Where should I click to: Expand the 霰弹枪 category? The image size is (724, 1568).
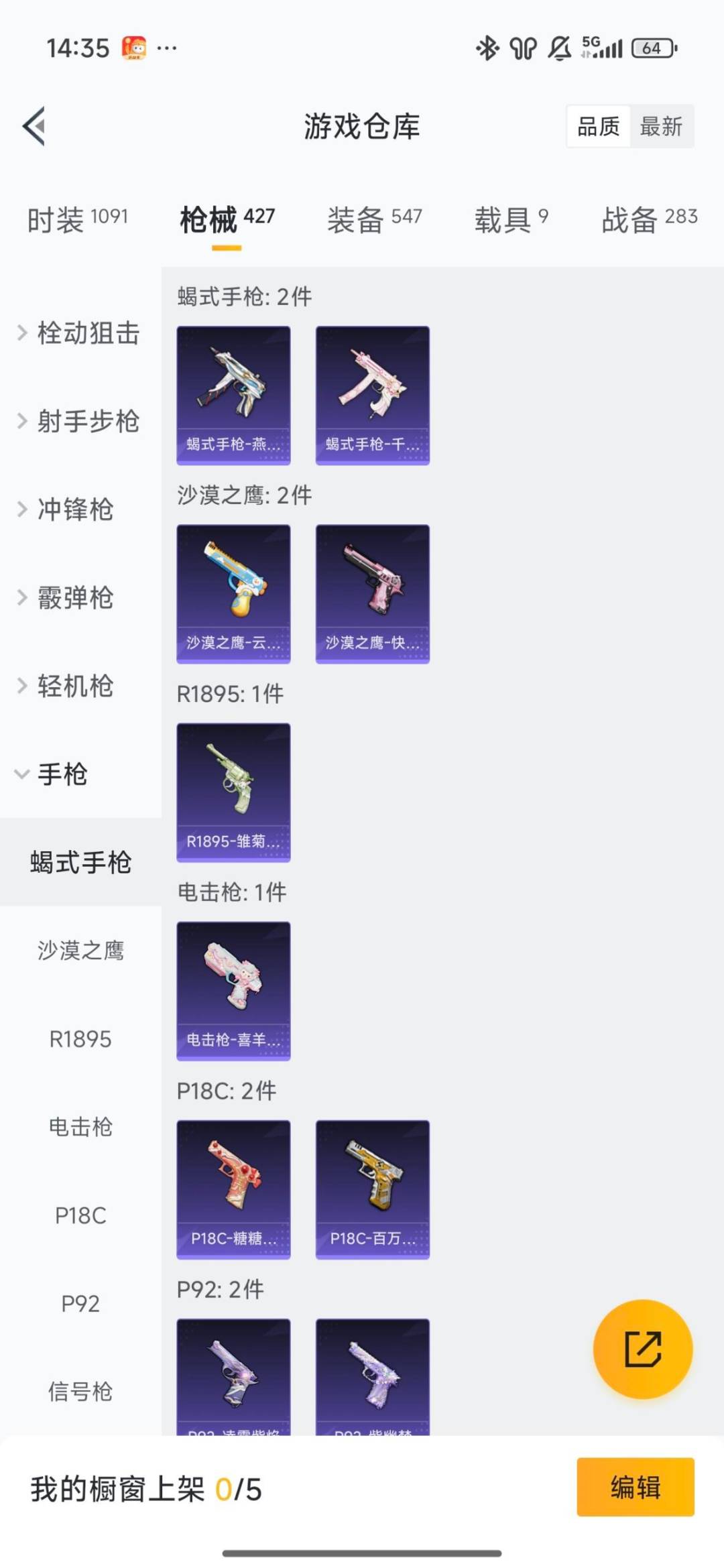74,599
